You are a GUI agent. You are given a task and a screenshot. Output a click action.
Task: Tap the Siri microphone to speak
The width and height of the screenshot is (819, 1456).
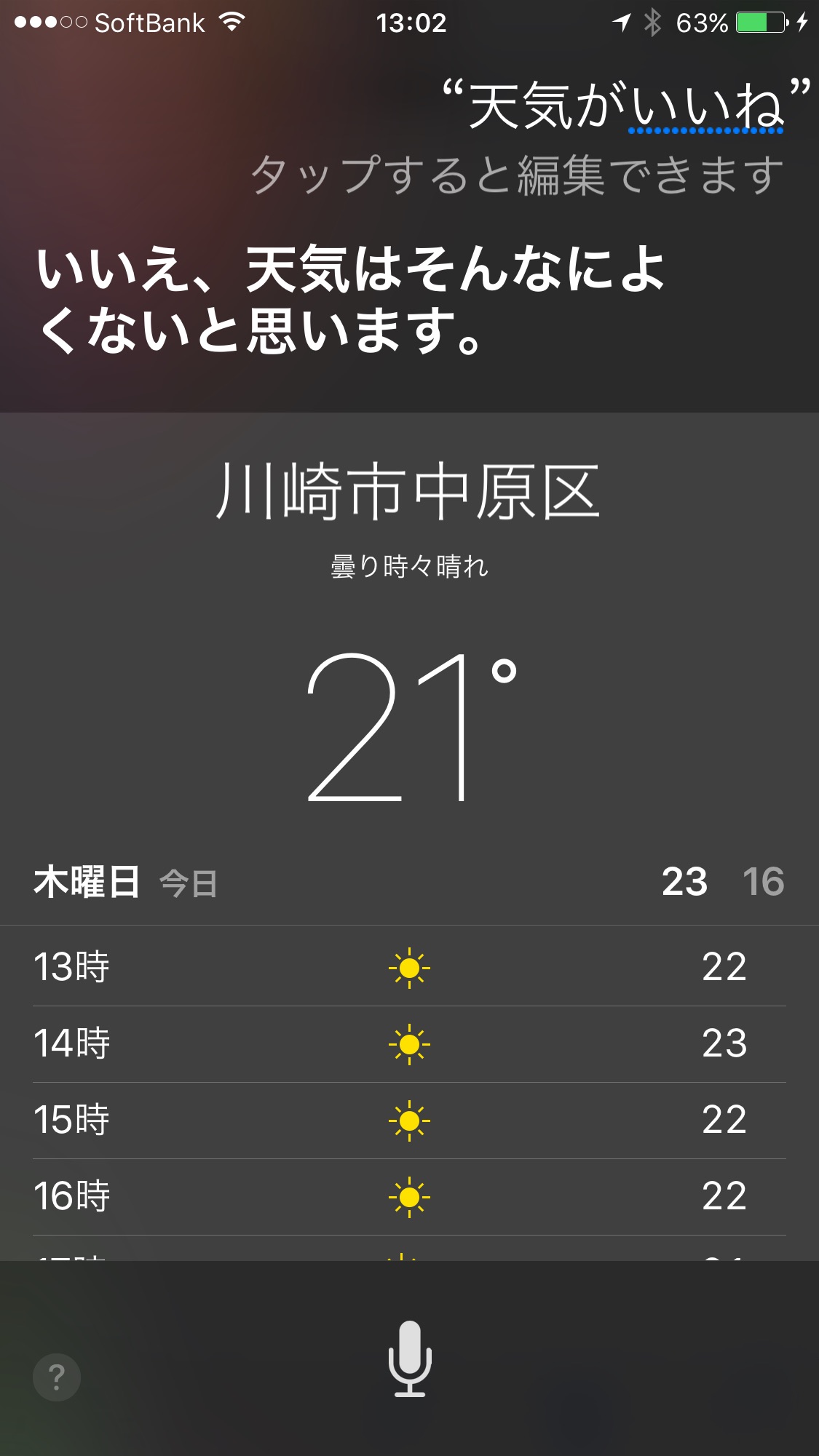pos(409,1358)
